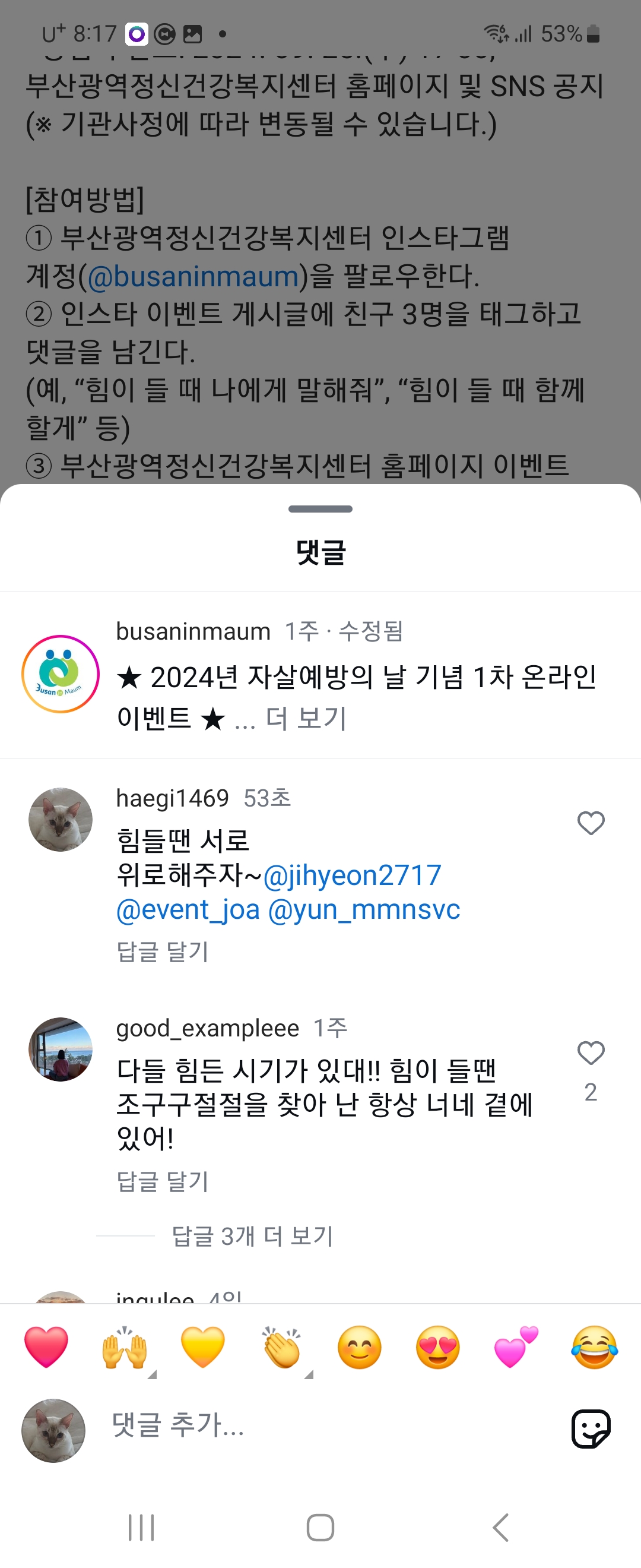Open @event_joa mention link
Screen dimensions: 641x1568
click(188, 909)
